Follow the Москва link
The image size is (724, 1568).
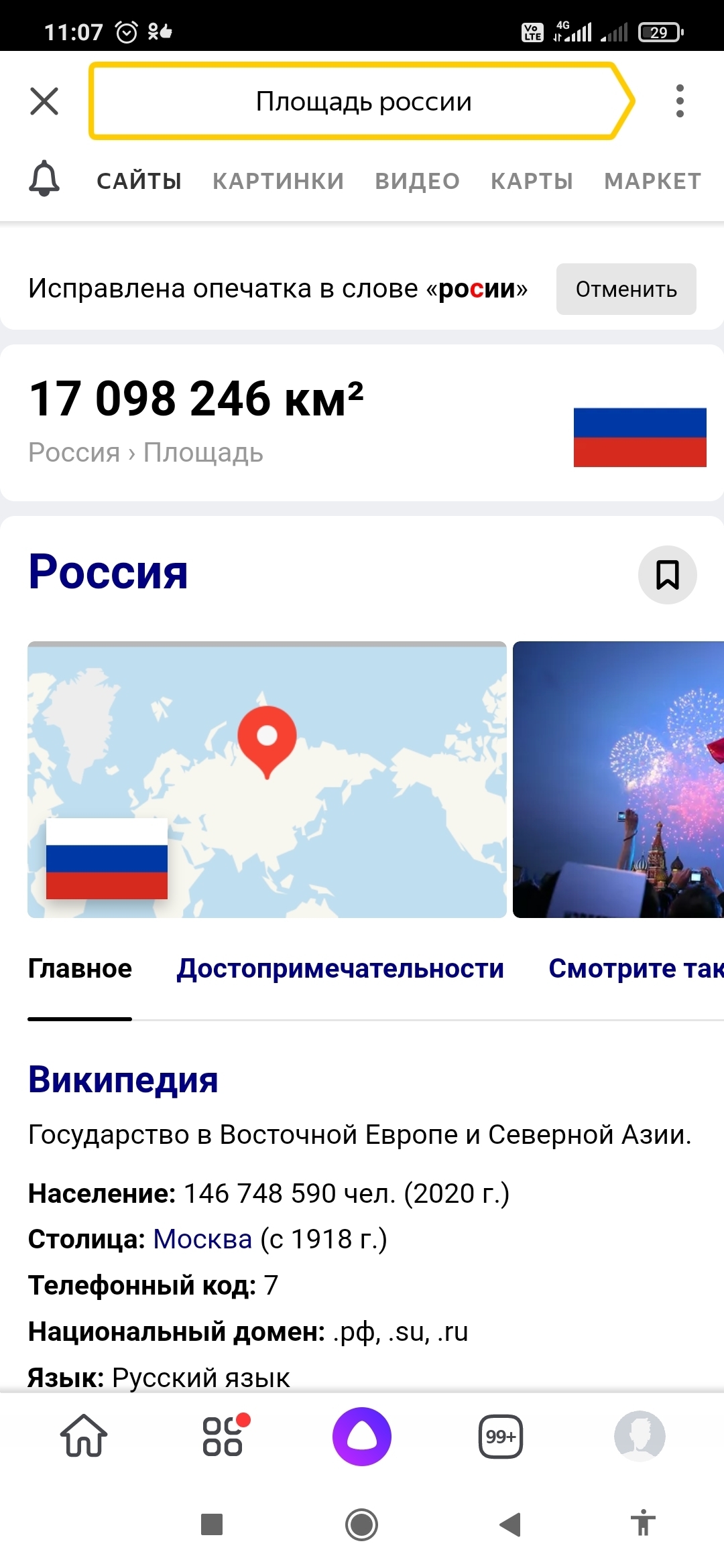coord(202,1239)
